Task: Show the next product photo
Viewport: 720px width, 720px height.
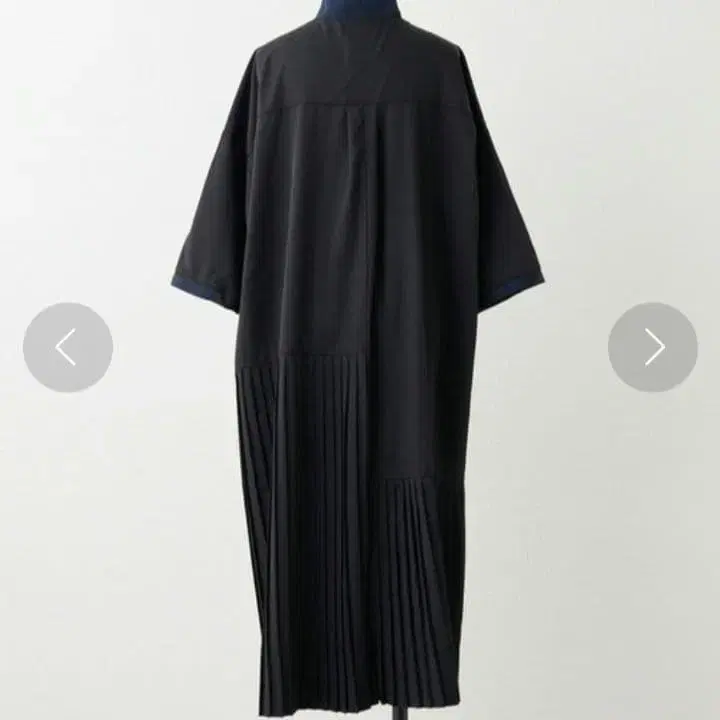Action: point(653,347)
